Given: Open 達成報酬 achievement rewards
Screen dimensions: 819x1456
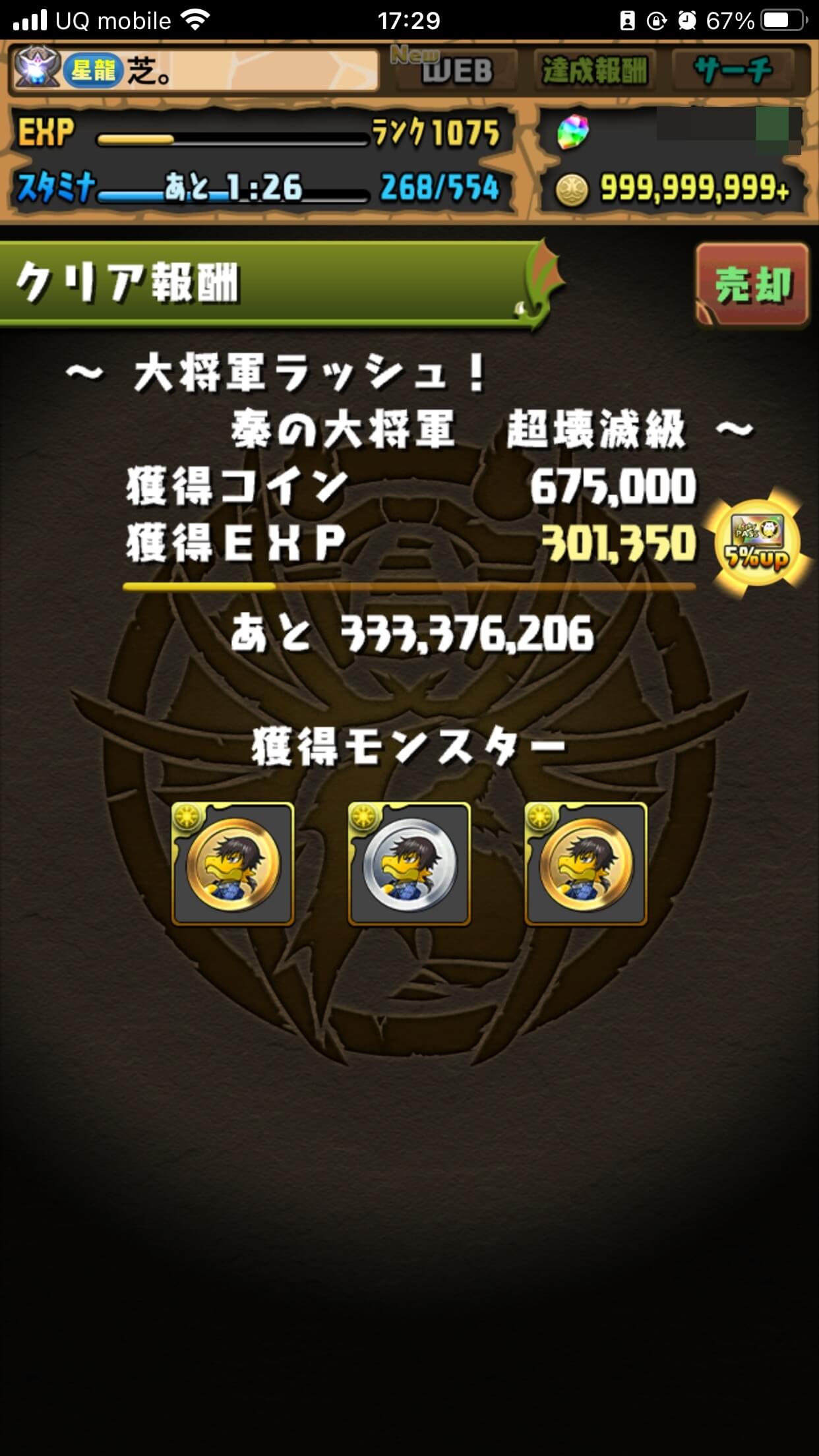Looking at the screenshot, I should pyautogui.click(x=594, y=70).
